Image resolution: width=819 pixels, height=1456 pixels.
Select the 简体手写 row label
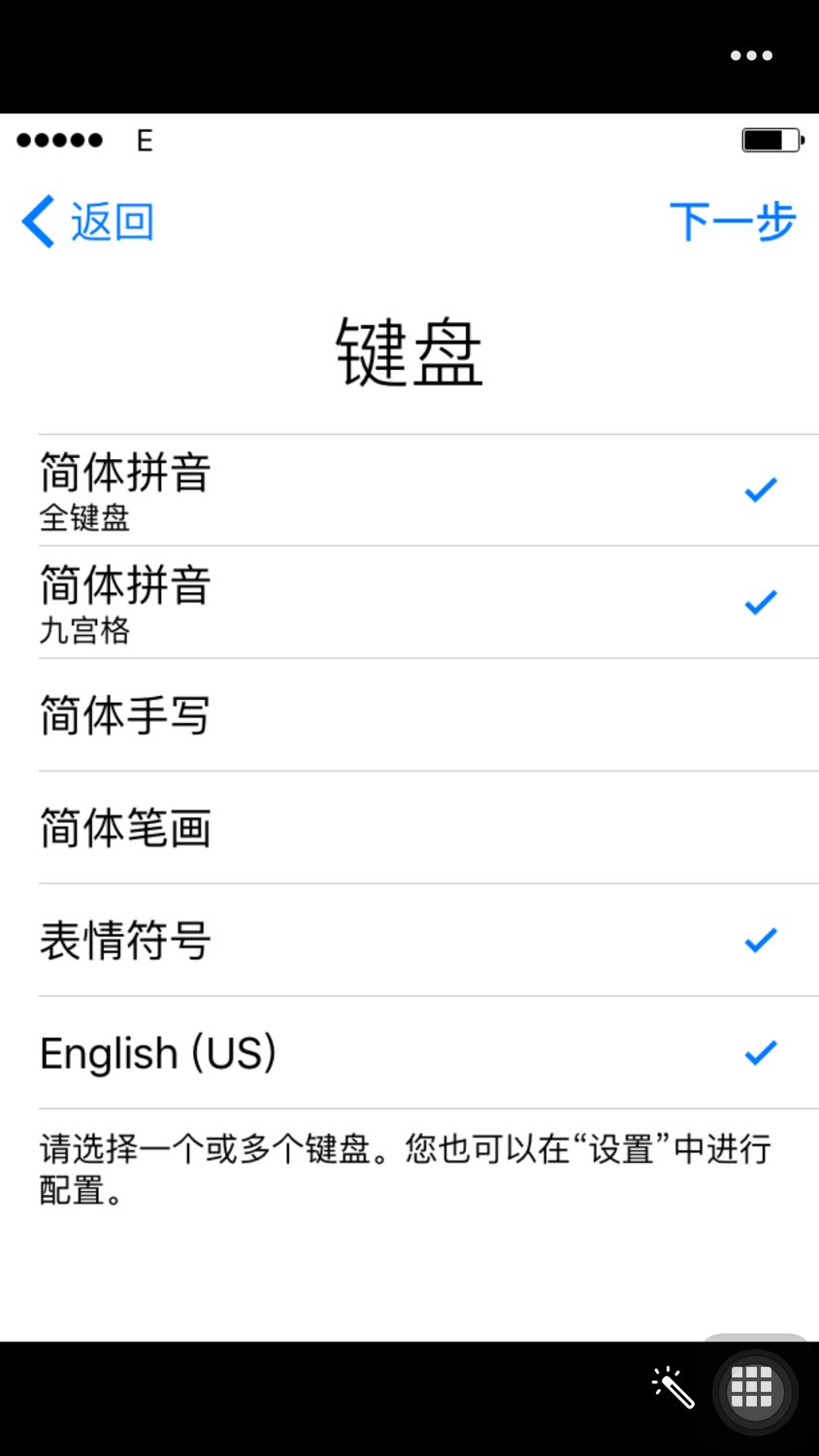tap(123, 715)
